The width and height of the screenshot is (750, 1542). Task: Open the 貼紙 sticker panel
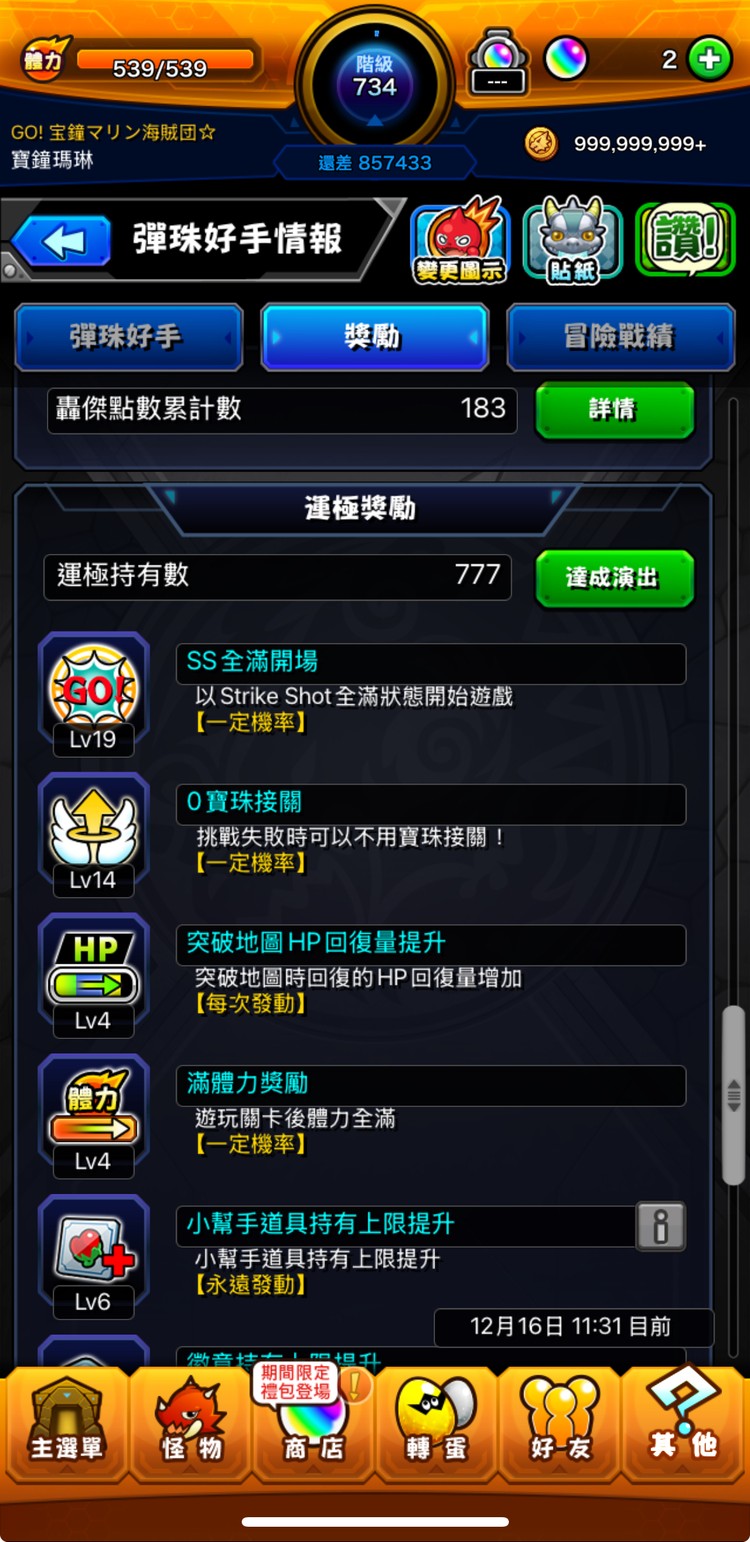pos(571,240)
